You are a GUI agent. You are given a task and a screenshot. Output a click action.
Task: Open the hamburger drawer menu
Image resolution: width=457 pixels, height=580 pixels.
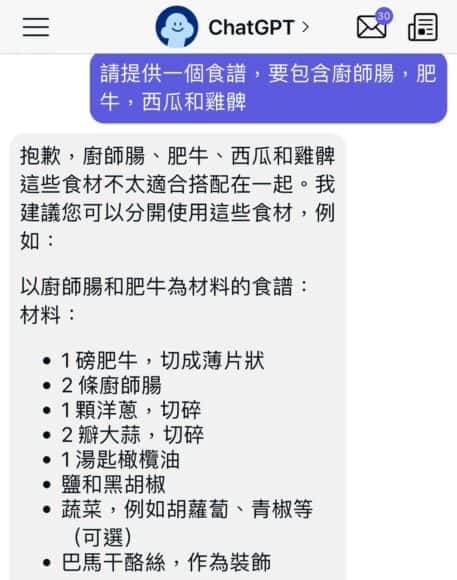[36, 27]
